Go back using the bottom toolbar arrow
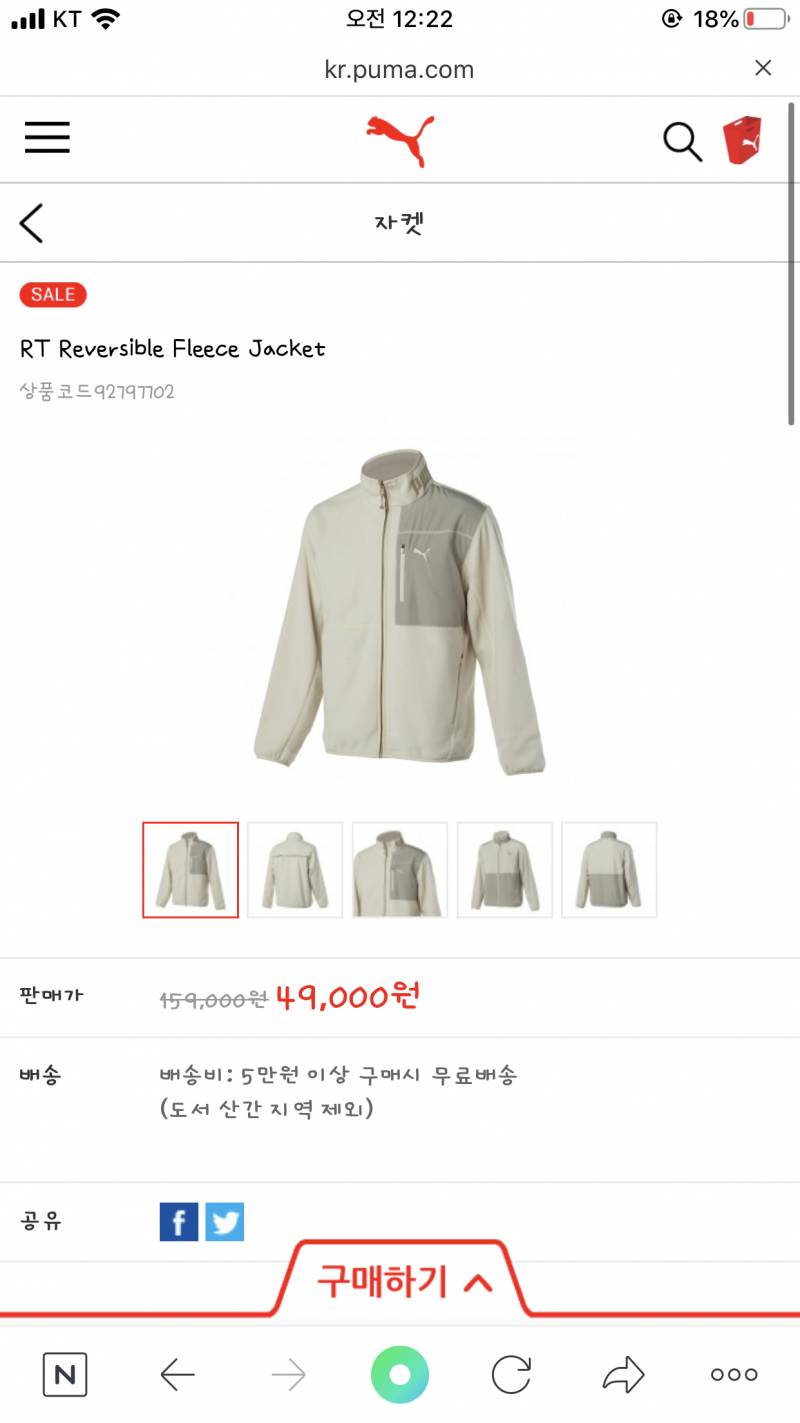Viewport: 800px width, 1423px height. 175,1374
